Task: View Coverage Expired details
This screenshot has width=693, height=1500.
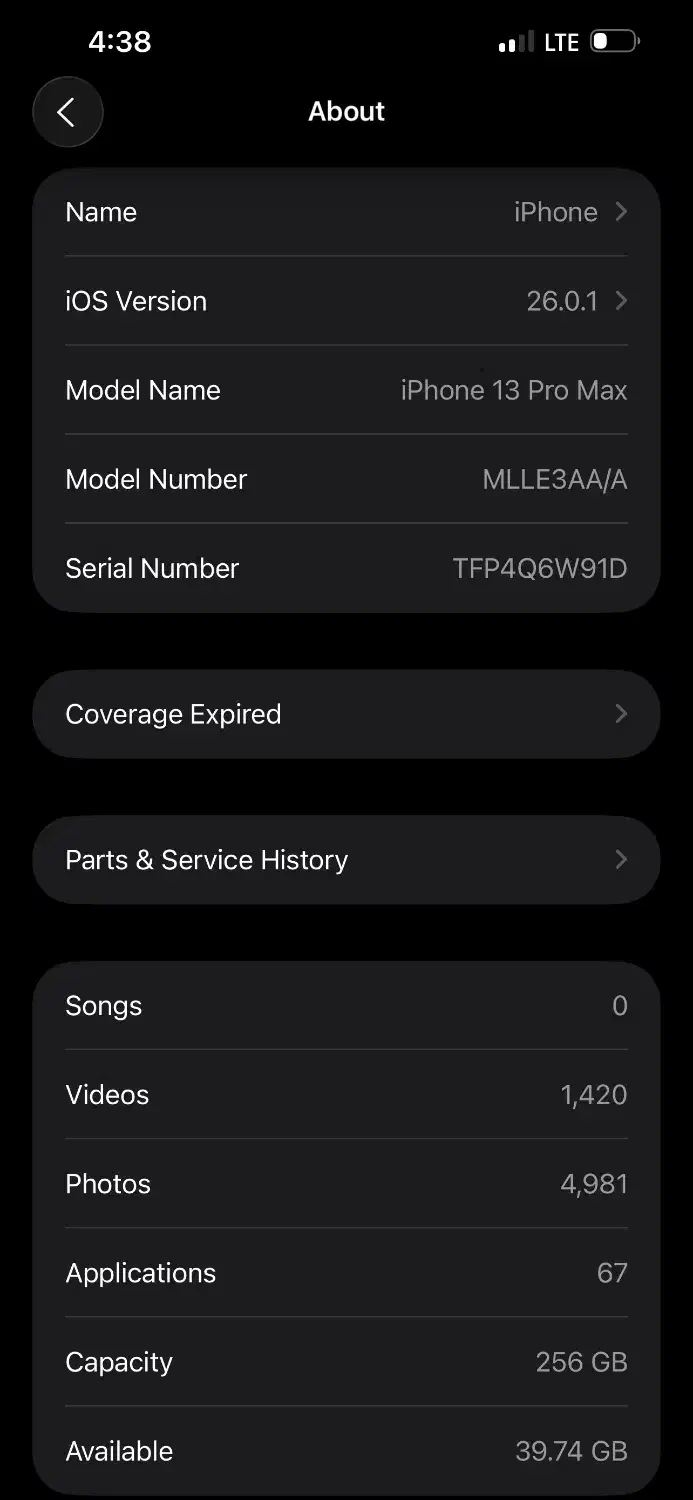Action: [x=346, y=714]
